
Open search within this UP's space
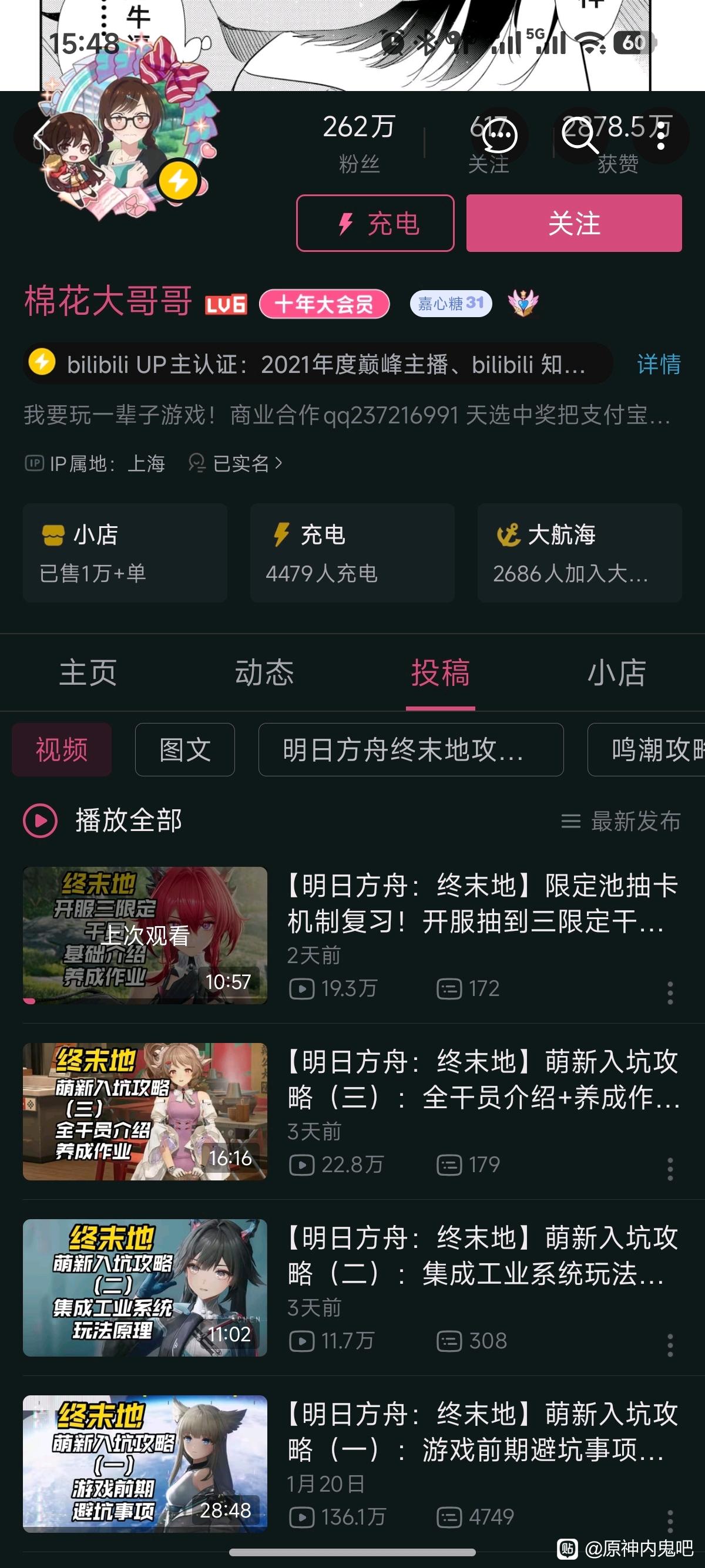[579, 136]
